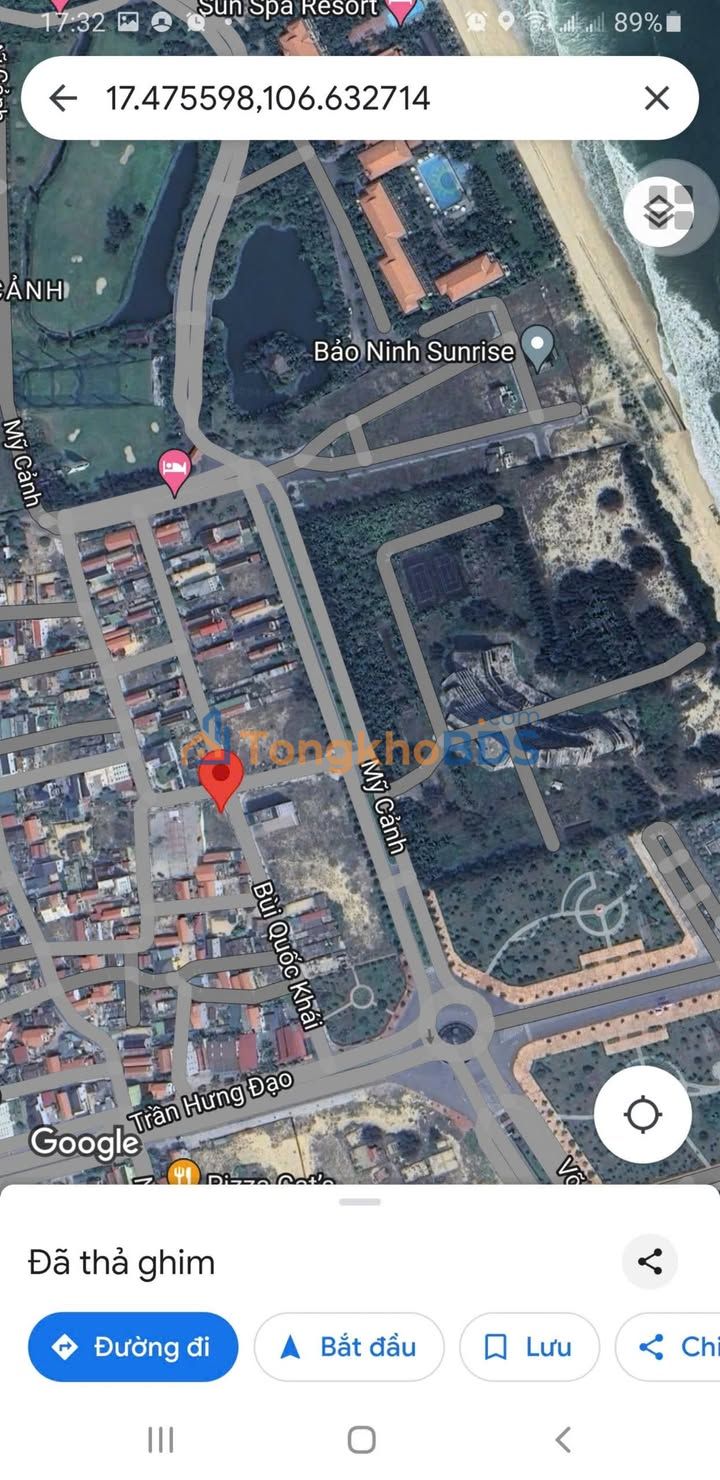Center map on my current location
Viewport: 720px width, 1480px height.
point(642,1114)
